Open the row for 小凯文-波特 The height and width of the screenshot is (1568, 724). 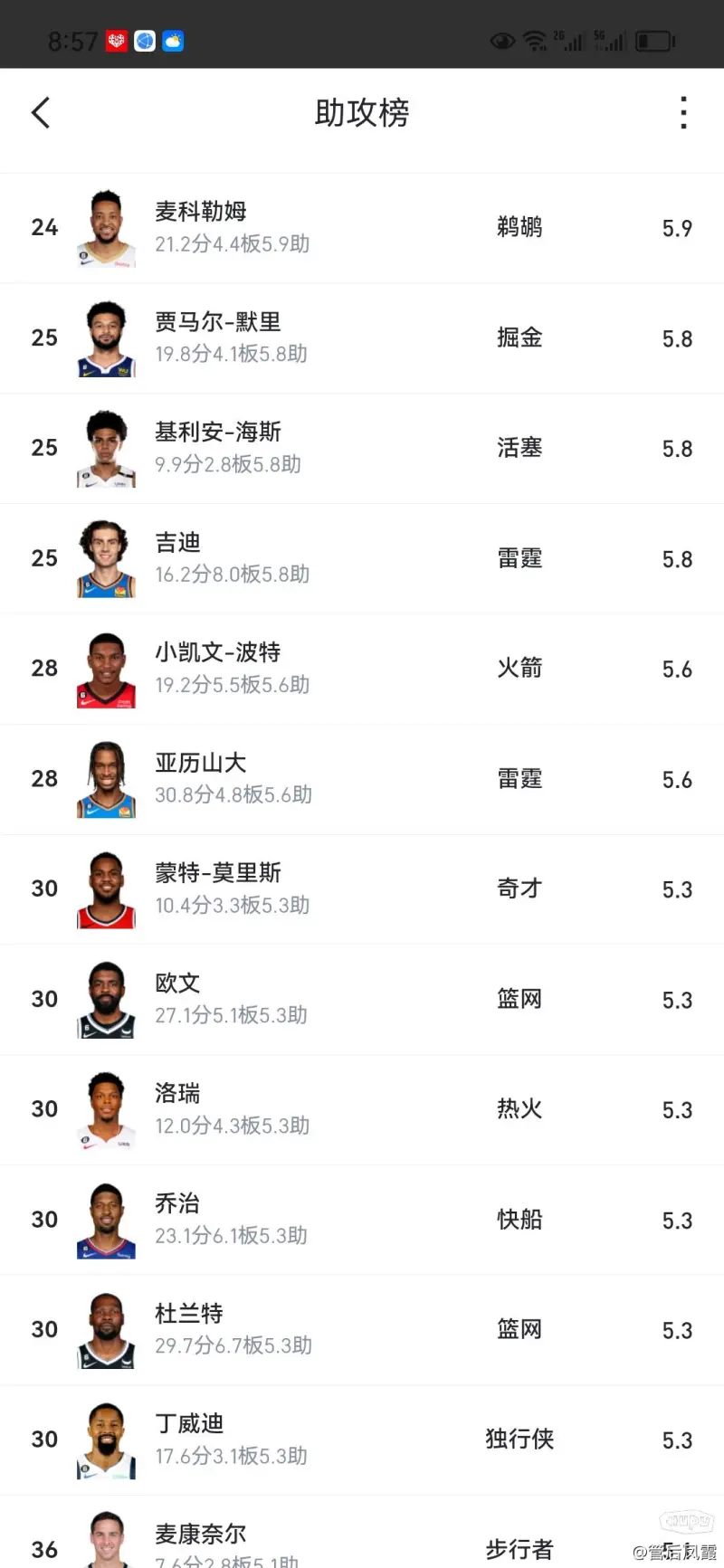point(362,670)
